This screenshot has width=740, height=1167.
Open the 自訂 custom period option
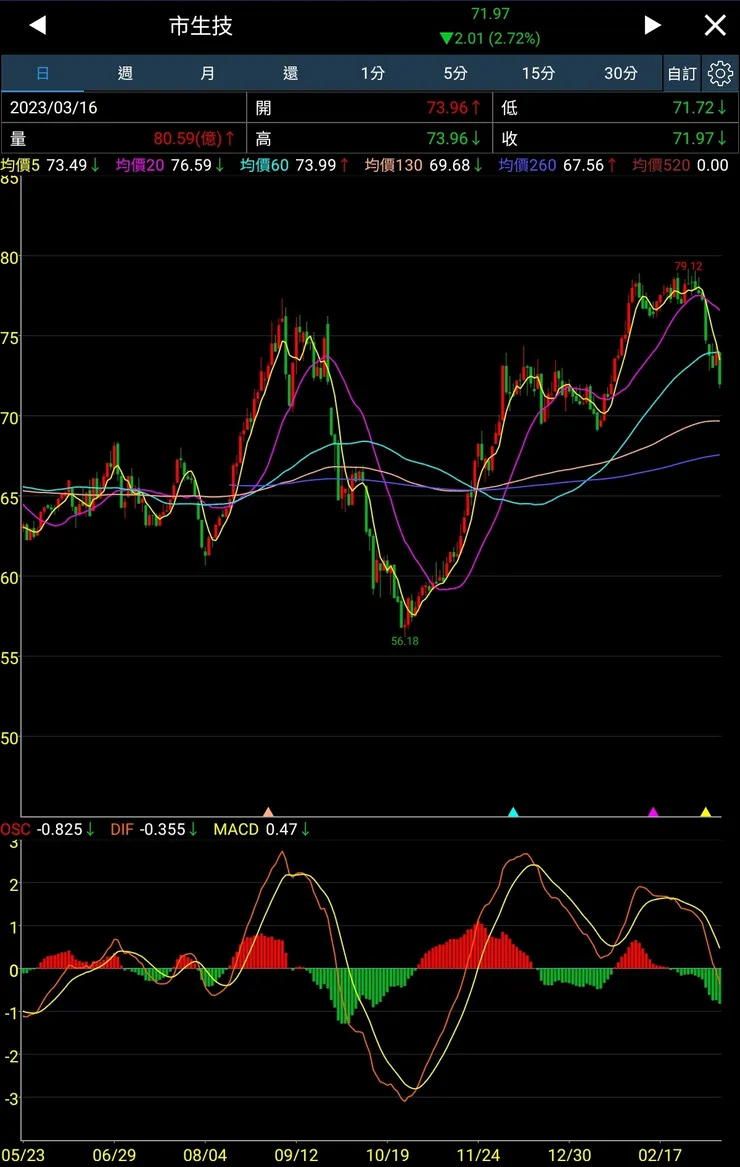click(x=682, y=74)
